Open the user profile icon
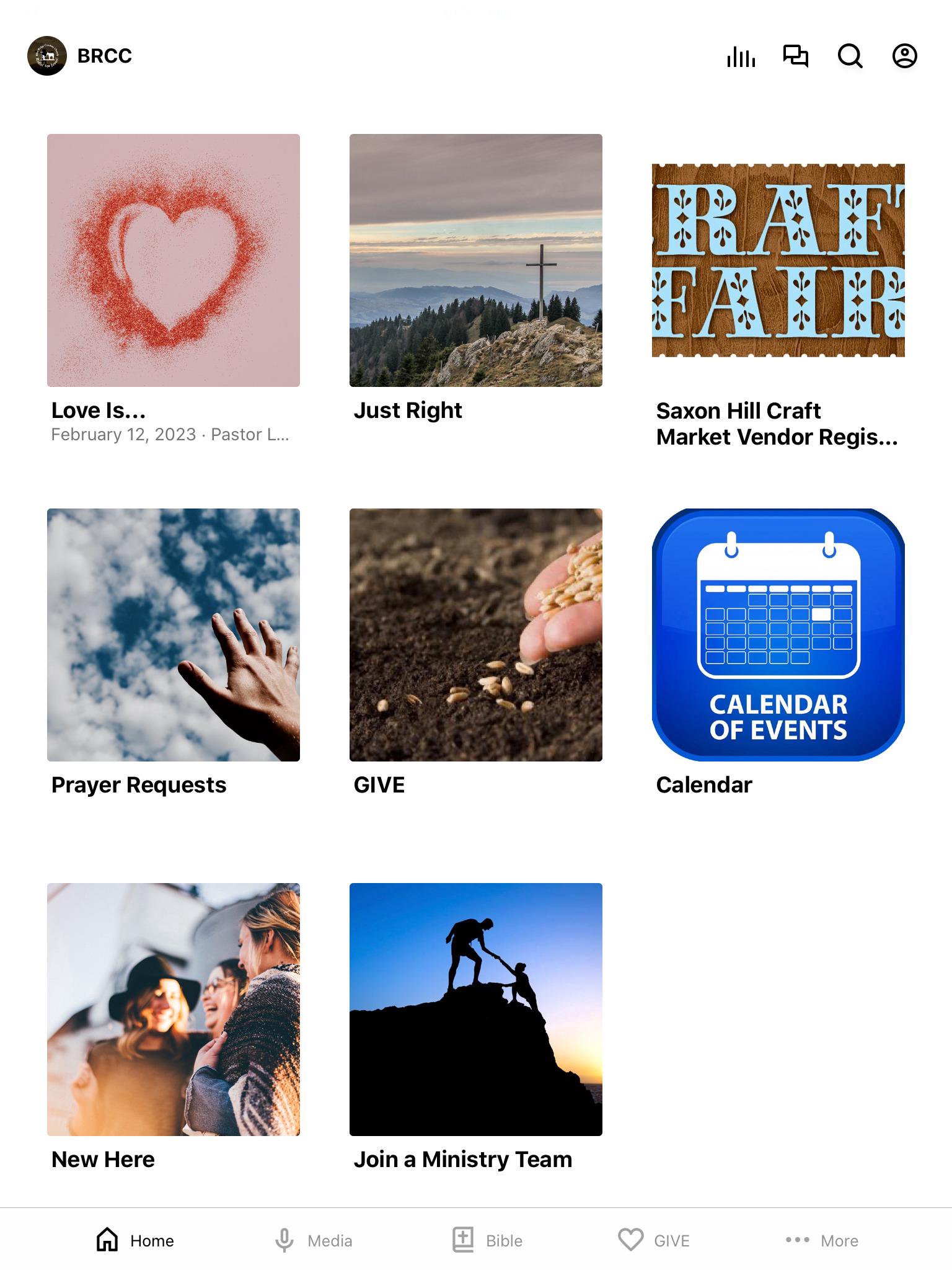Image resolution: width=952 pixels, height=1270 pixels. coord(904,56)
